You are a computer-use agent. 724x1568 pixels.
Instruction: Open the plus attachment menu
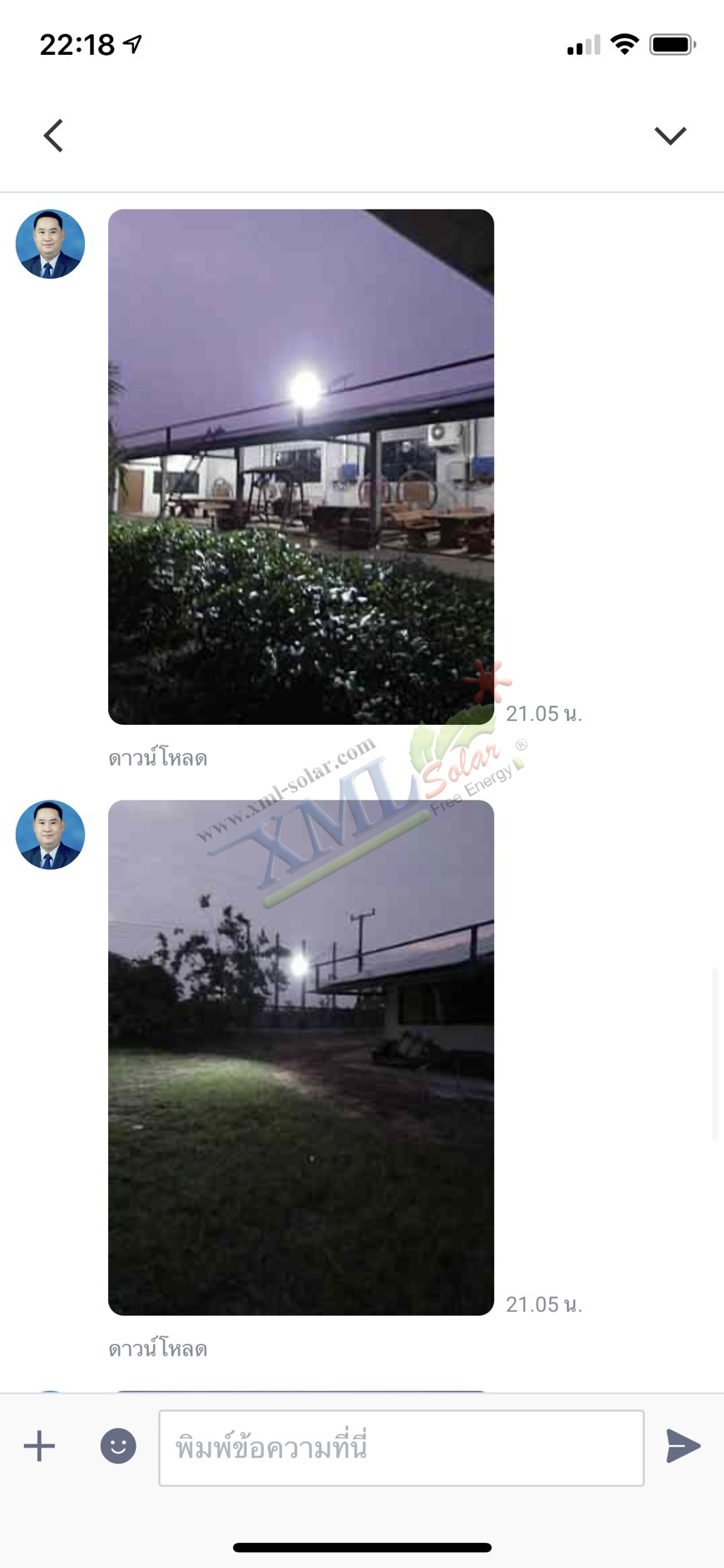click(x=39, y=1446)
